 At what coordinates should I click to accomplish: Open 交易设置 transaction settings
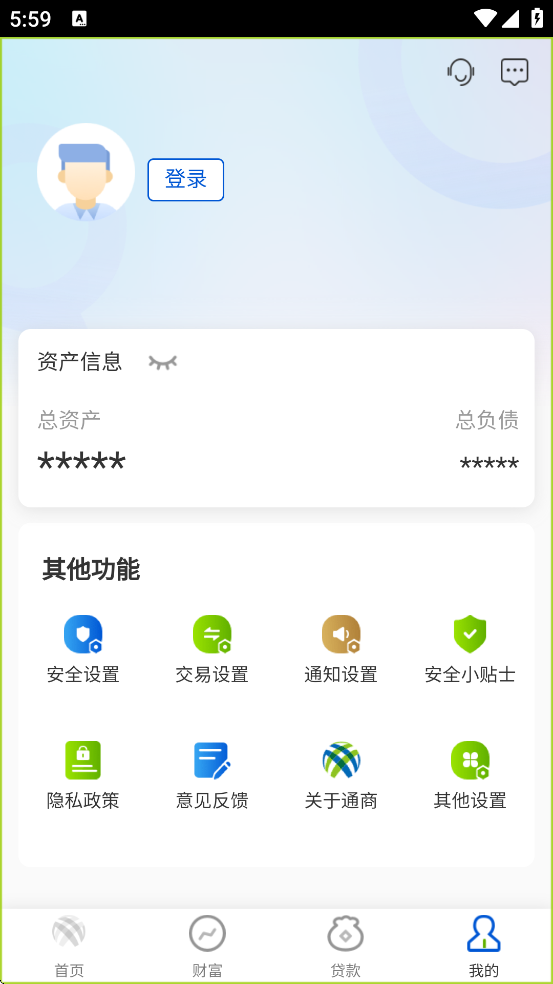tap(212, 650)
